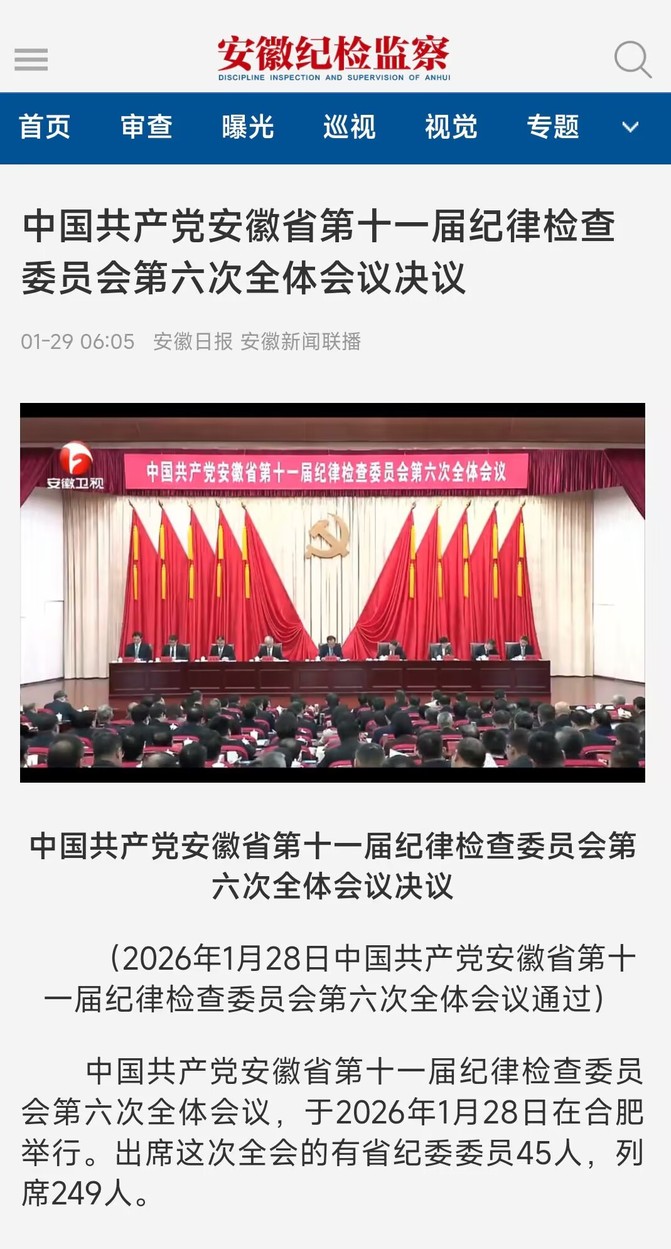This screenshot has width=671, height=1249.
Task: Open the hamburger drawer menu
Action: tap(31, 60)
